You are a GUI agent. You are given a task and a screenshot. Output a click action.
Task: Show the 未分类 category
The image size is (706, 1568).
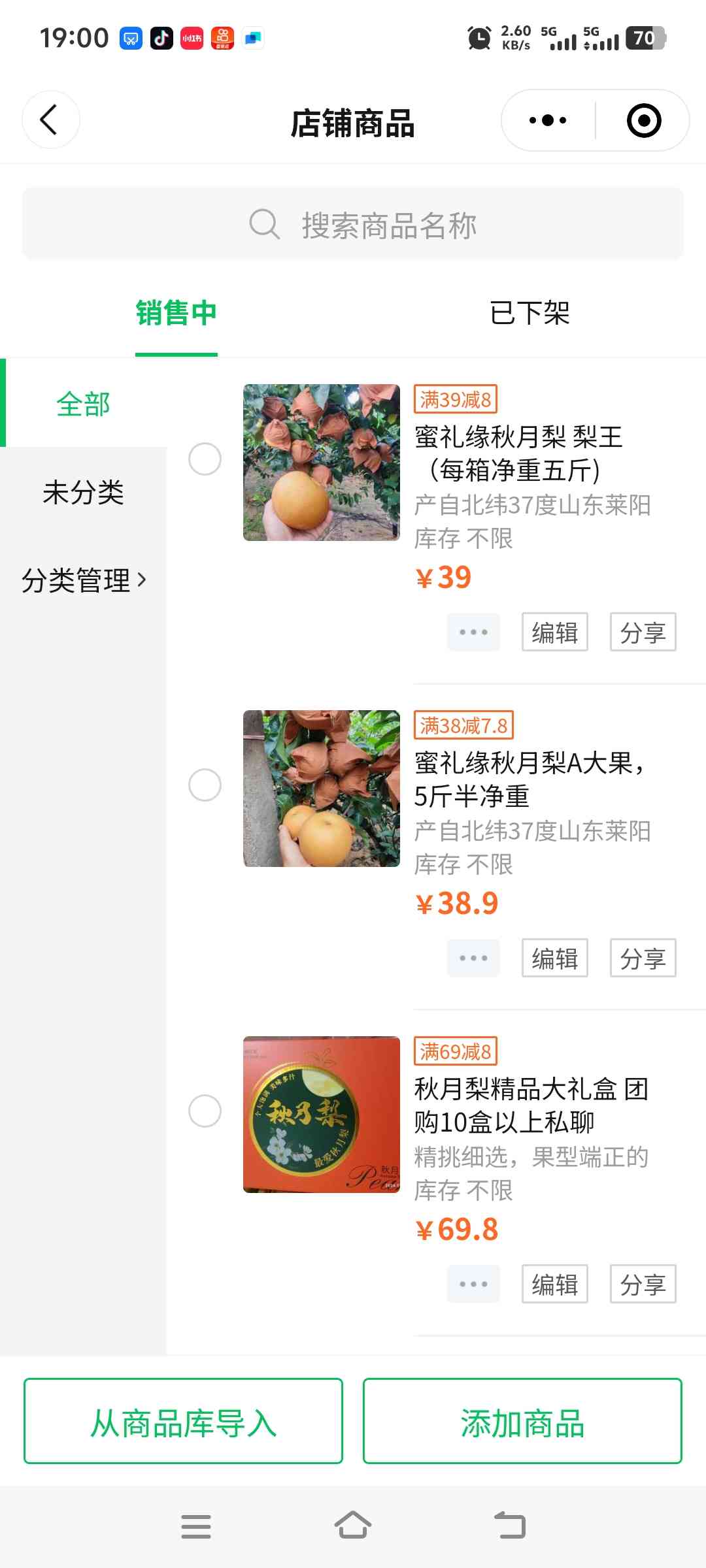click(x=83, y=492)
